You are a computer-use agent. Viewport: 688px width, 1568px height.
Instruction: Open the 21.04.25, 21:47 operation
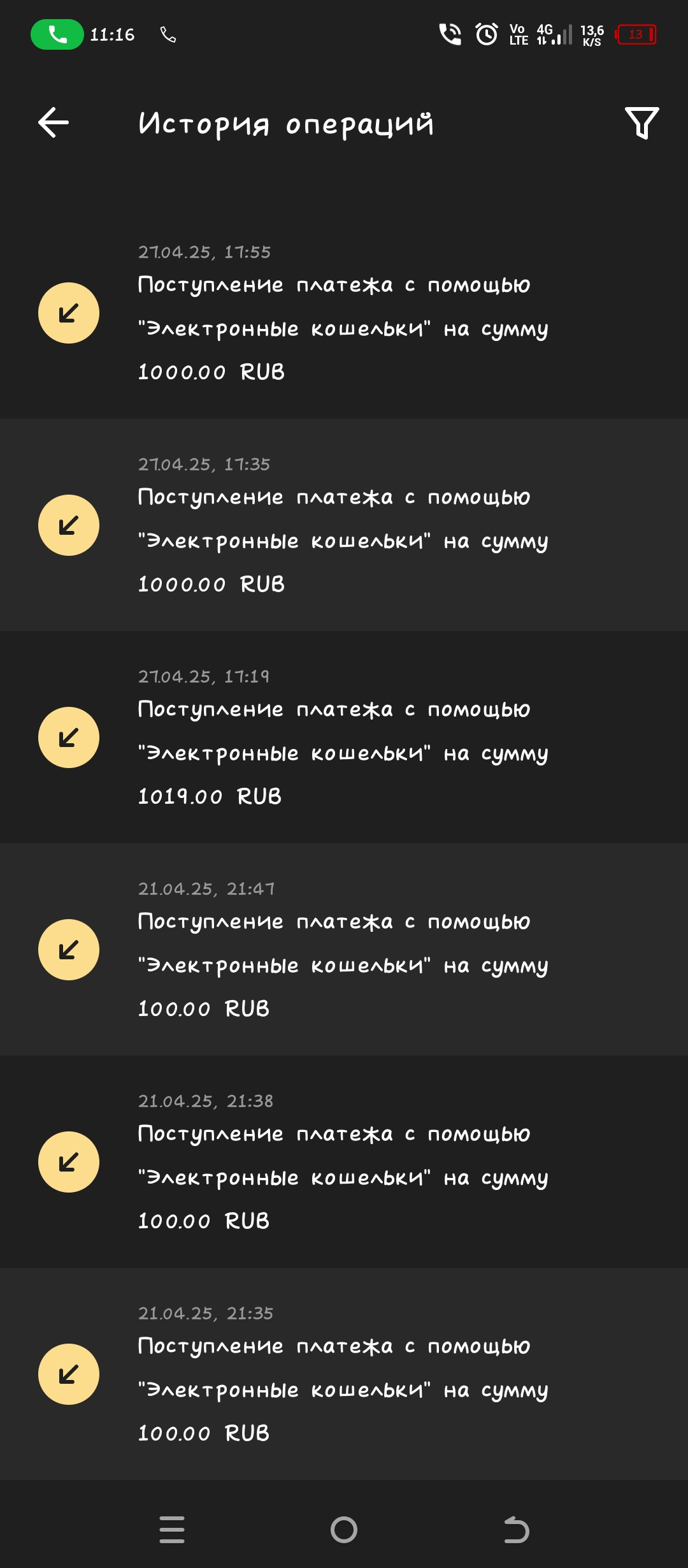click(344, 950)
